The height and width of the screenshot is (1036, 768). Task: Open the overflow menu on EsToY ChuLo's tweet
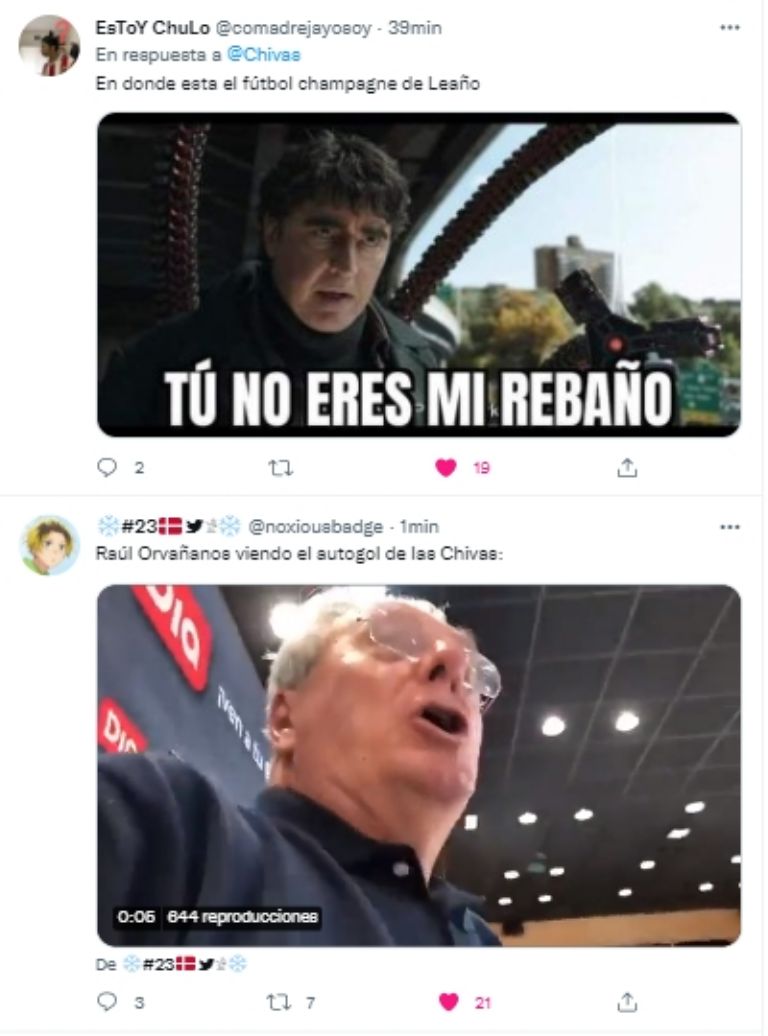pyautogui.click(x=729, y=28)
